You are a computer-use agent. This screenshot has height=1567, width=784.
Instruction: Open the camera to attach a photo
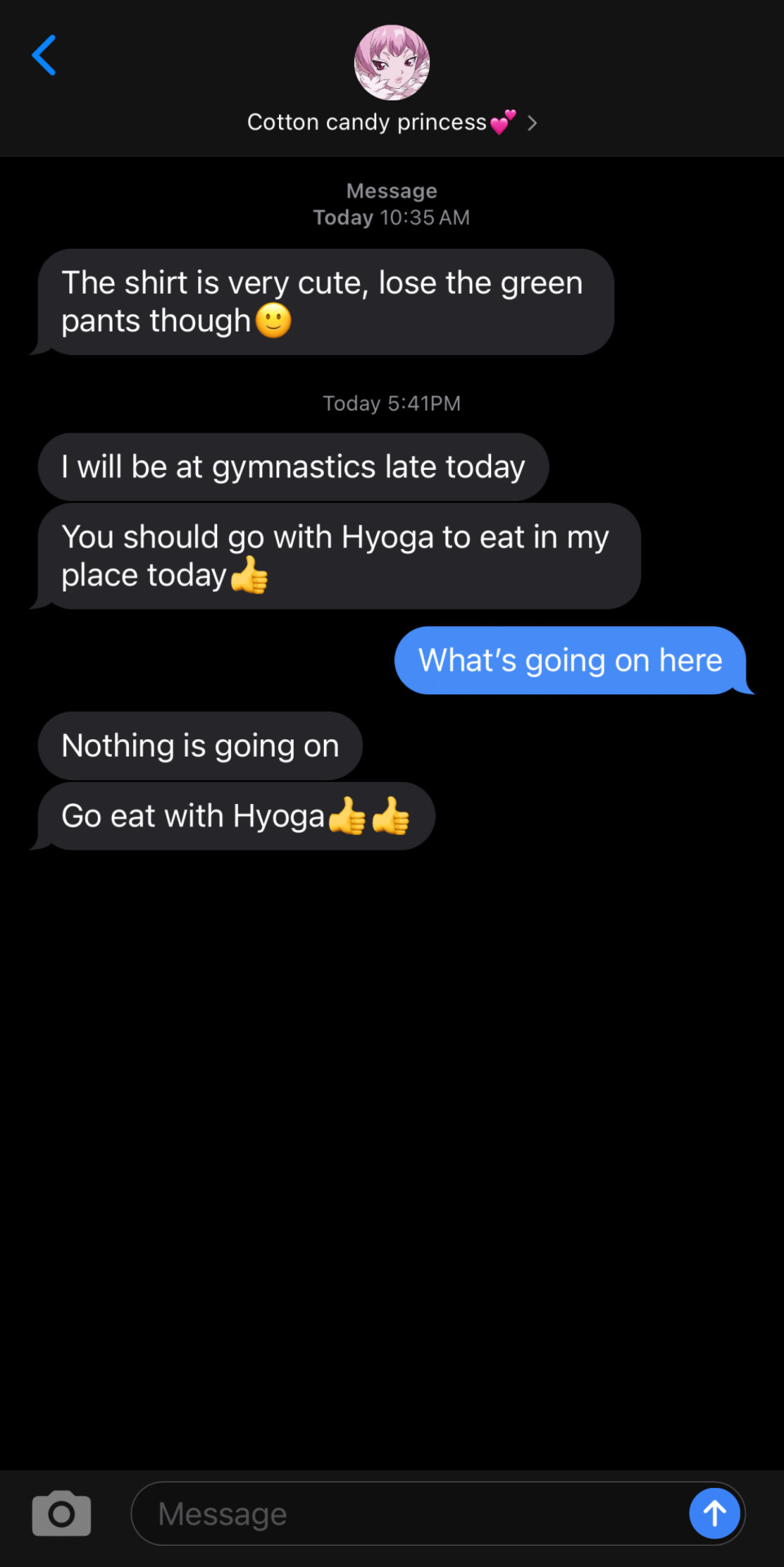point(61,1513)
